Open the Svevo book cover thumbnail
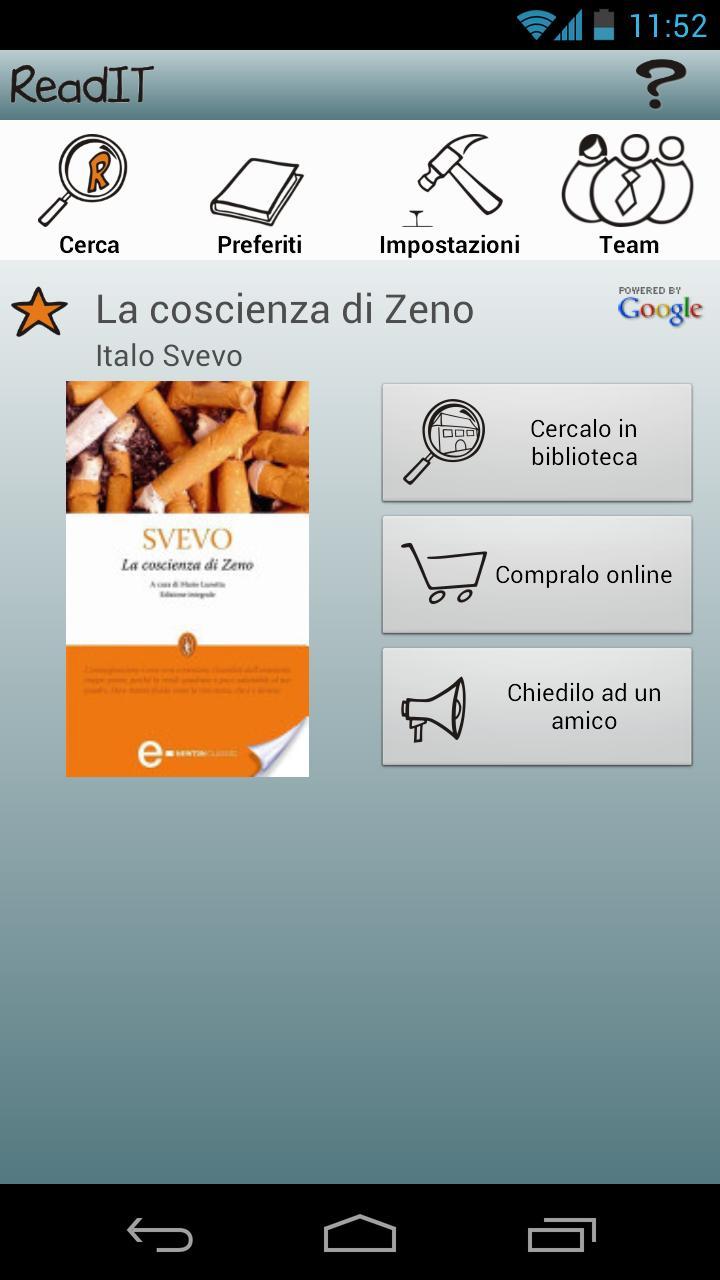This screenshot has width=720, height=1280. click(187, 577)
